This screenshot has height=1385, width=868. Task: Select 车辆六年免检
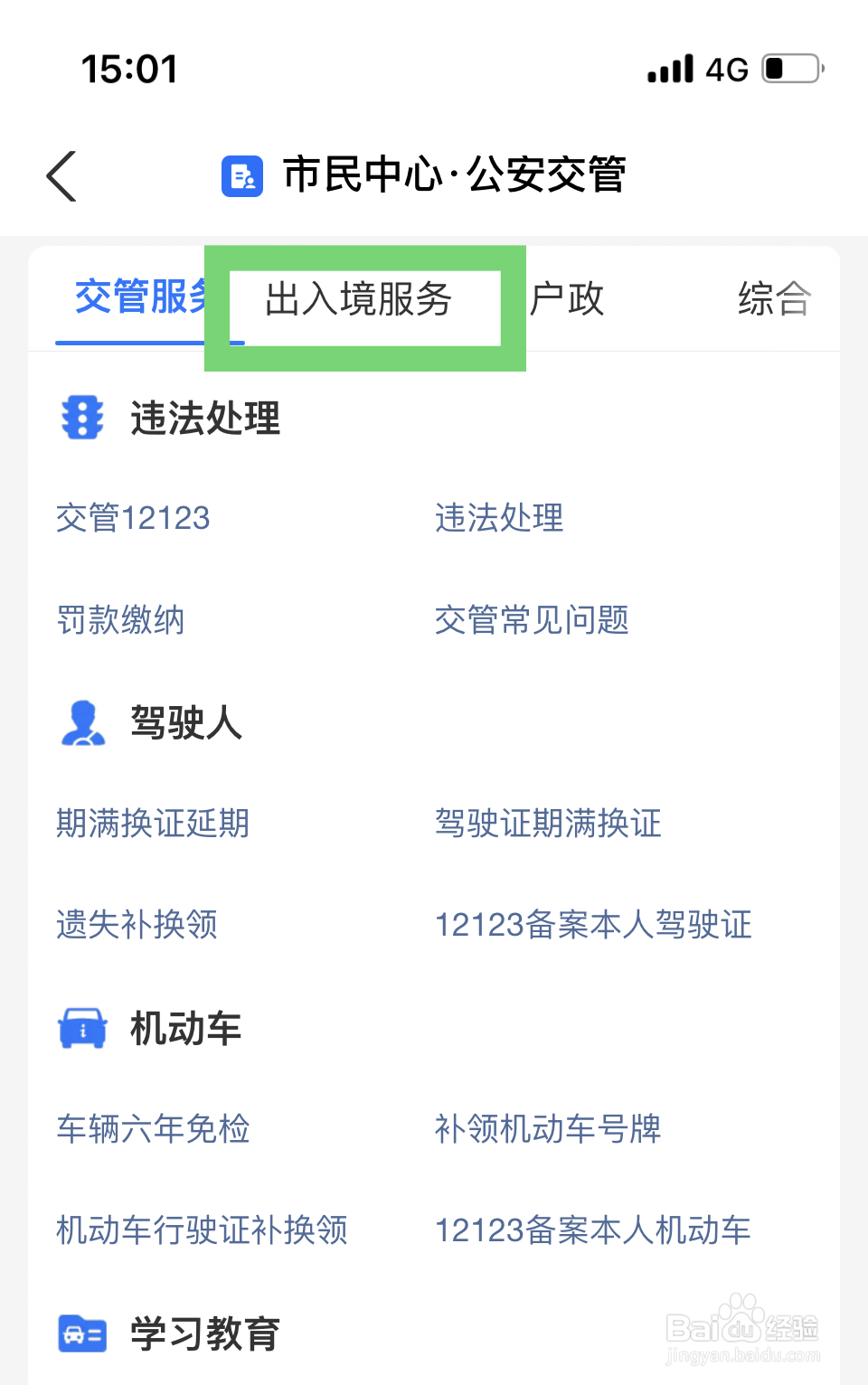[152, 1130]
